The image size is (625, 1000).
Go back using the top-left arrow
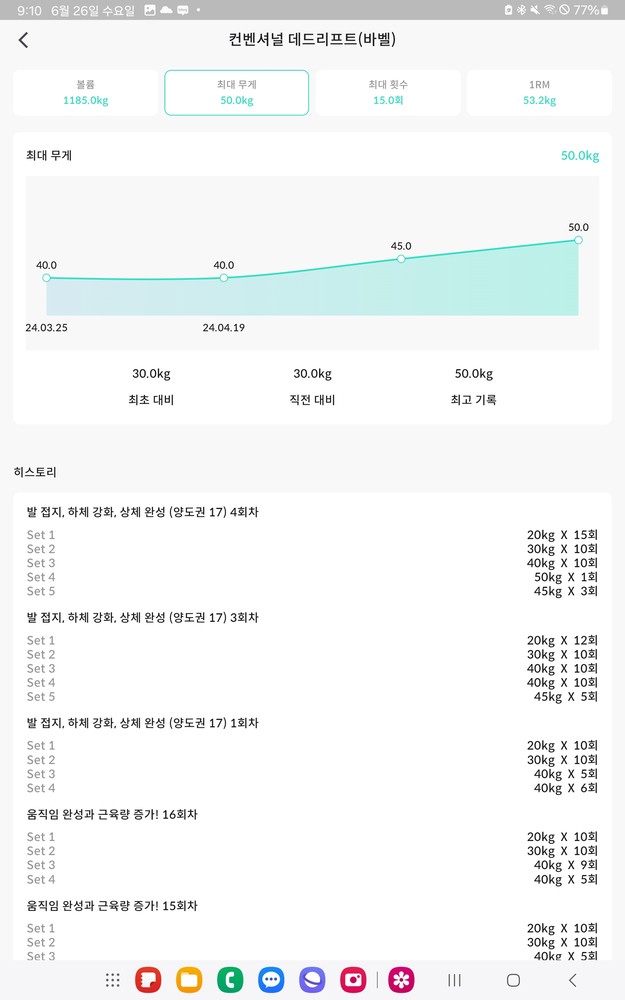(24, 40)
